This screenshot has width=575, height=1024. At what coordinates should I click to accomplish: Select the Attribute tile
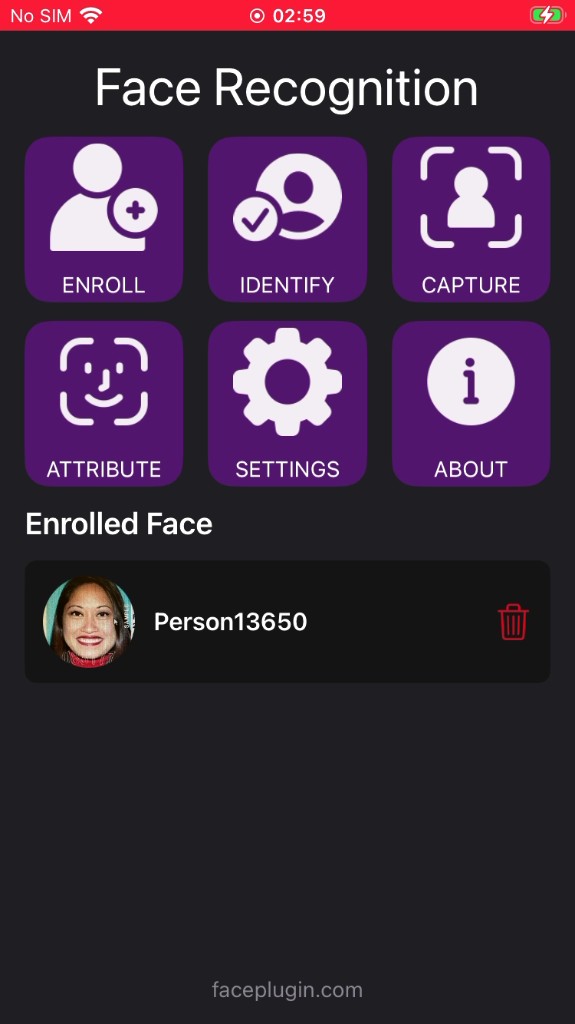click(x=104, y=404)
